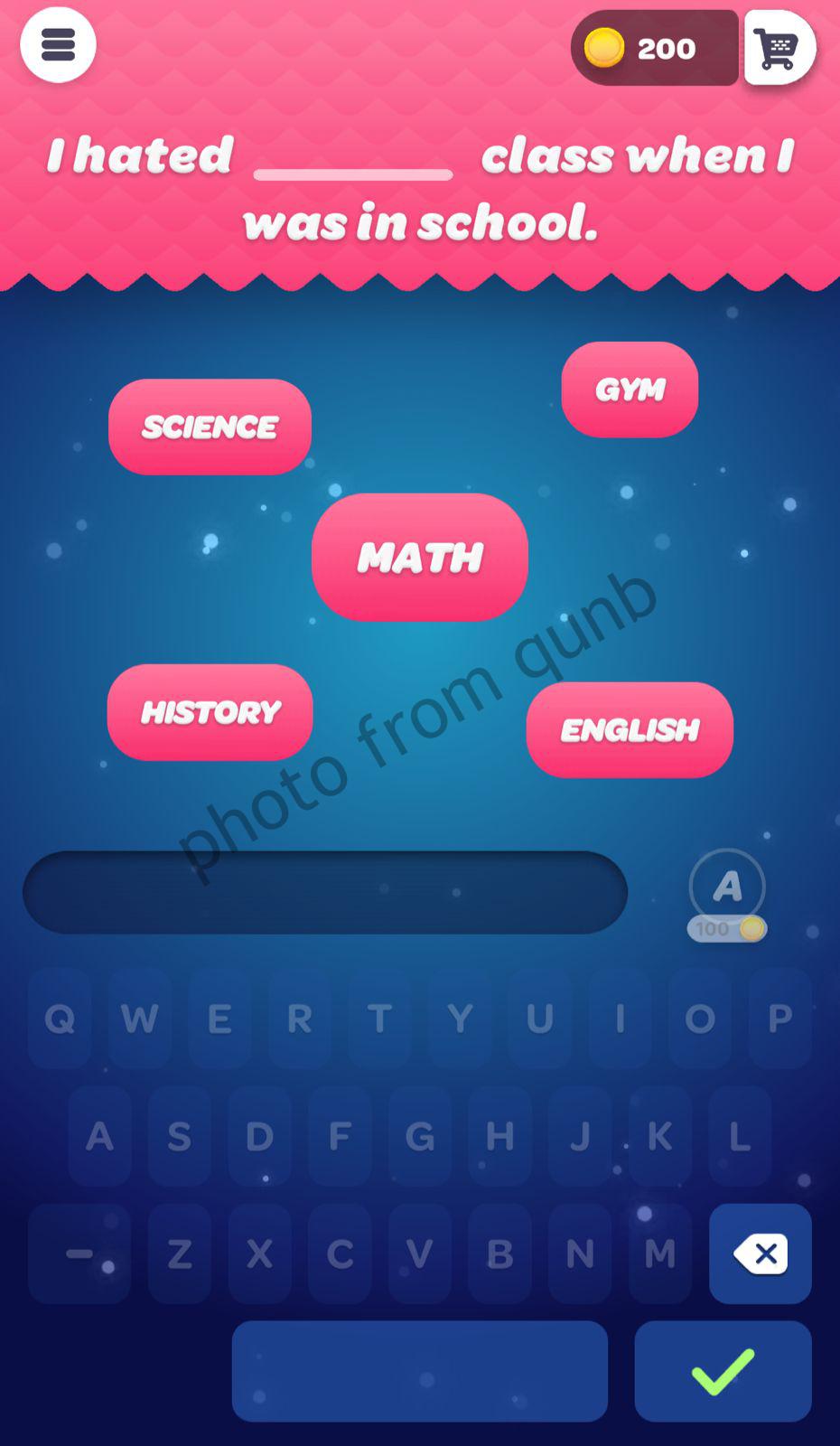Delete a letter with the backspace key
The width and height of the screenshot is (840, 1446).
click(760, 1254)
